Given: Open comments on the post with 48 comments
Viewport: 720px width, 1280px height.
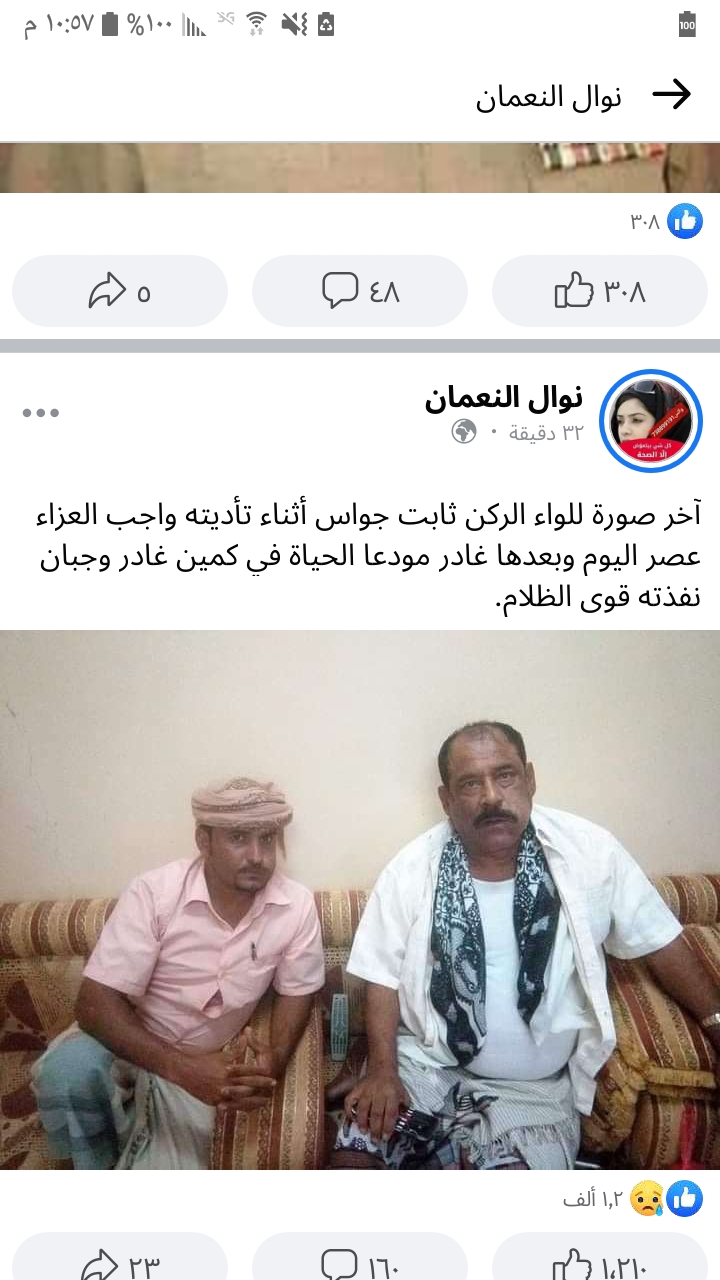Looking at the screenshot, I should pyautogui.click(x=360, y=291).
